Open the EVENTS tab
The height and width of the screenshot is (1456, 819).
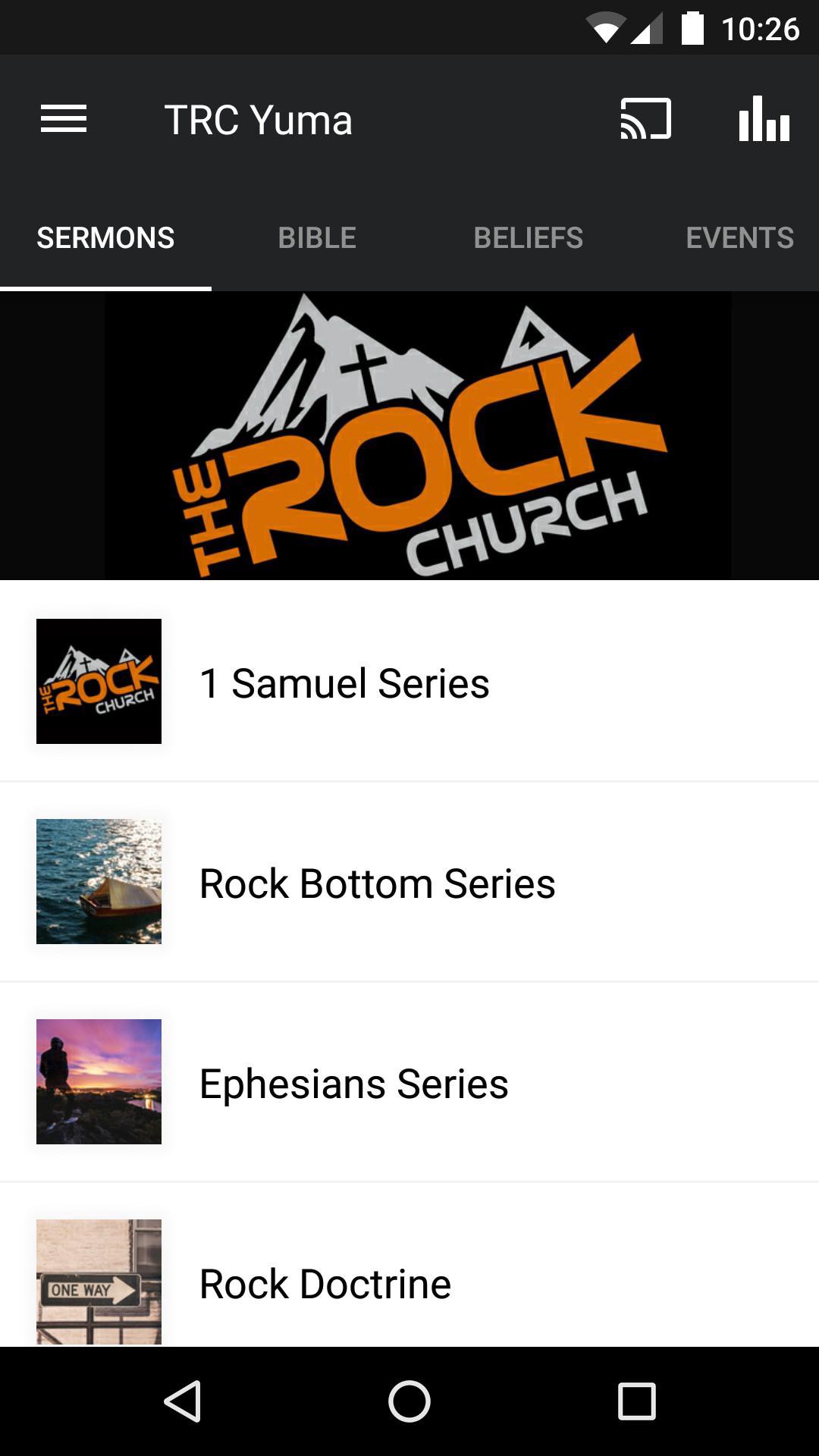click(x=739, y=237)
